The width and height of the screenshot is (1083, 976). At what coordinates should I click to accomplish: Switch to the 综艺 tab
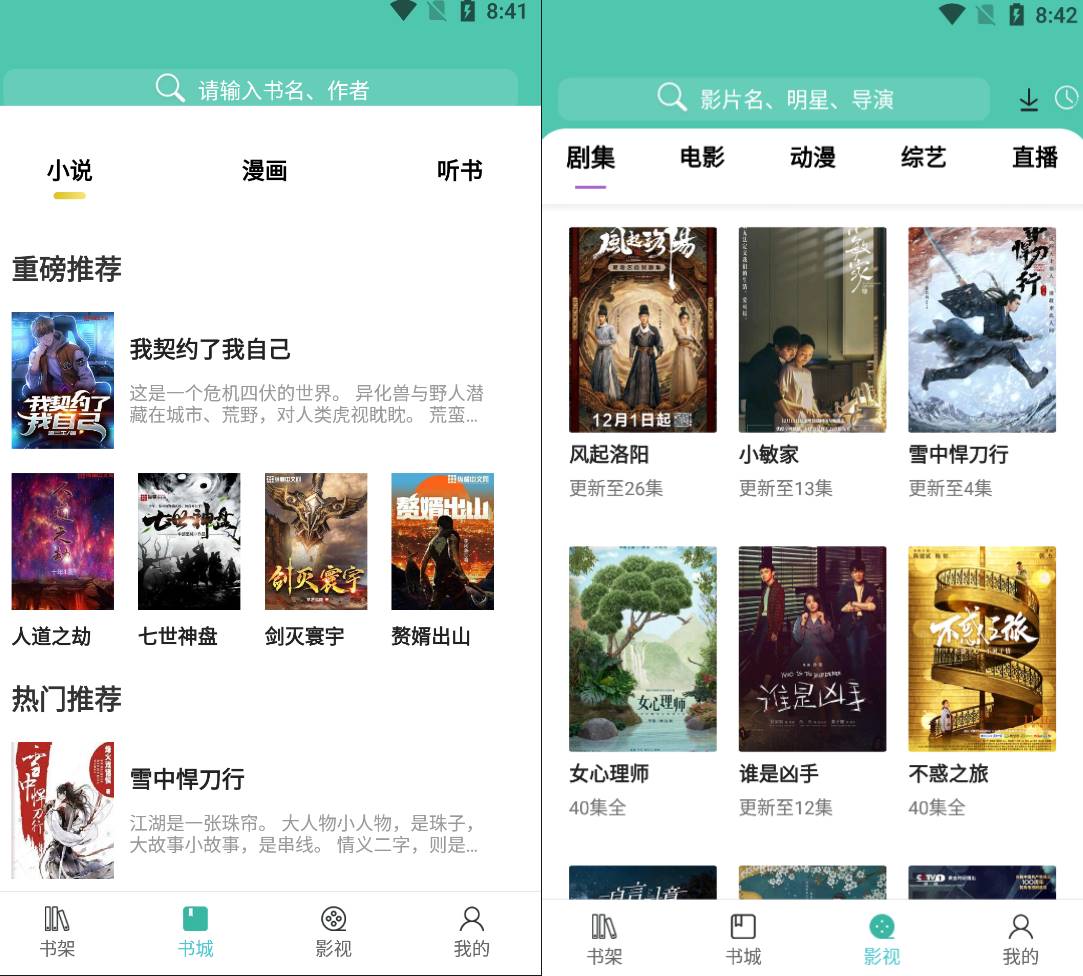pyautogui.click(x=923, y=157)
